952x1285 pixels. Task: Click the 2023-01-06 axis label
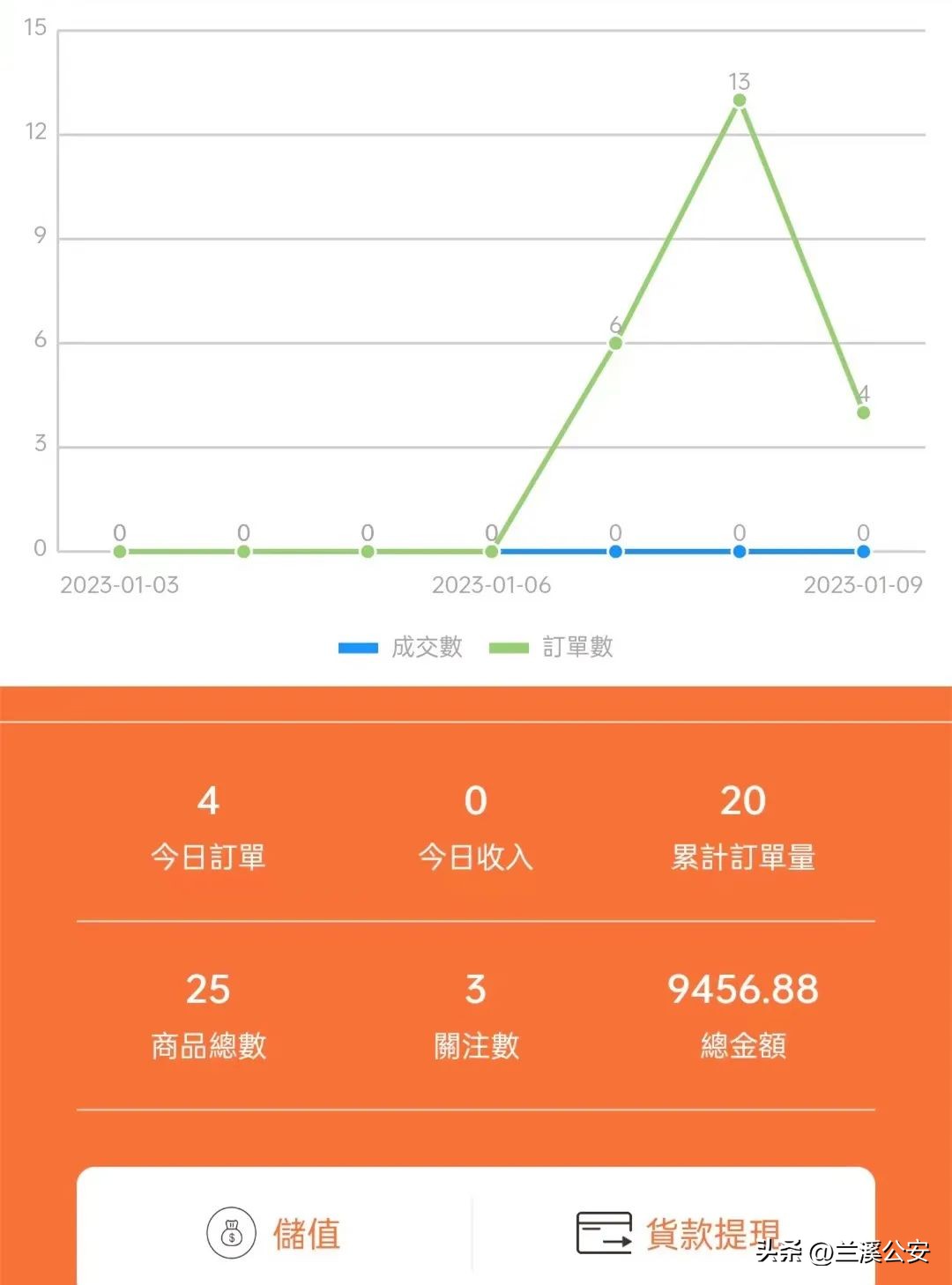pos(491,583)
